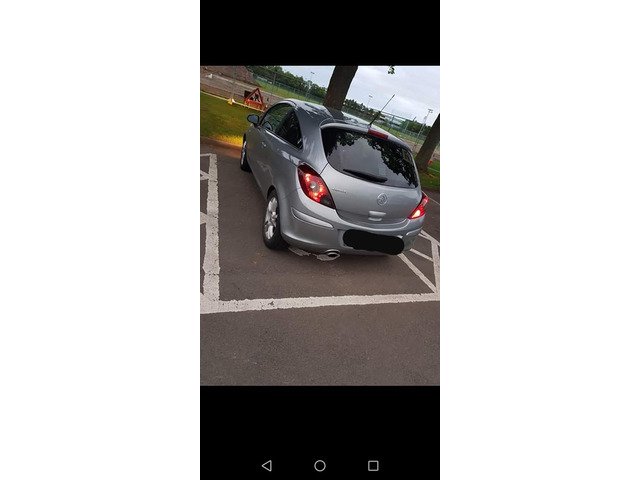The width and height of the screenshot is (640, 480).
Task: Open recent apps from navigation bar
Action: click(x=373, y=465)
